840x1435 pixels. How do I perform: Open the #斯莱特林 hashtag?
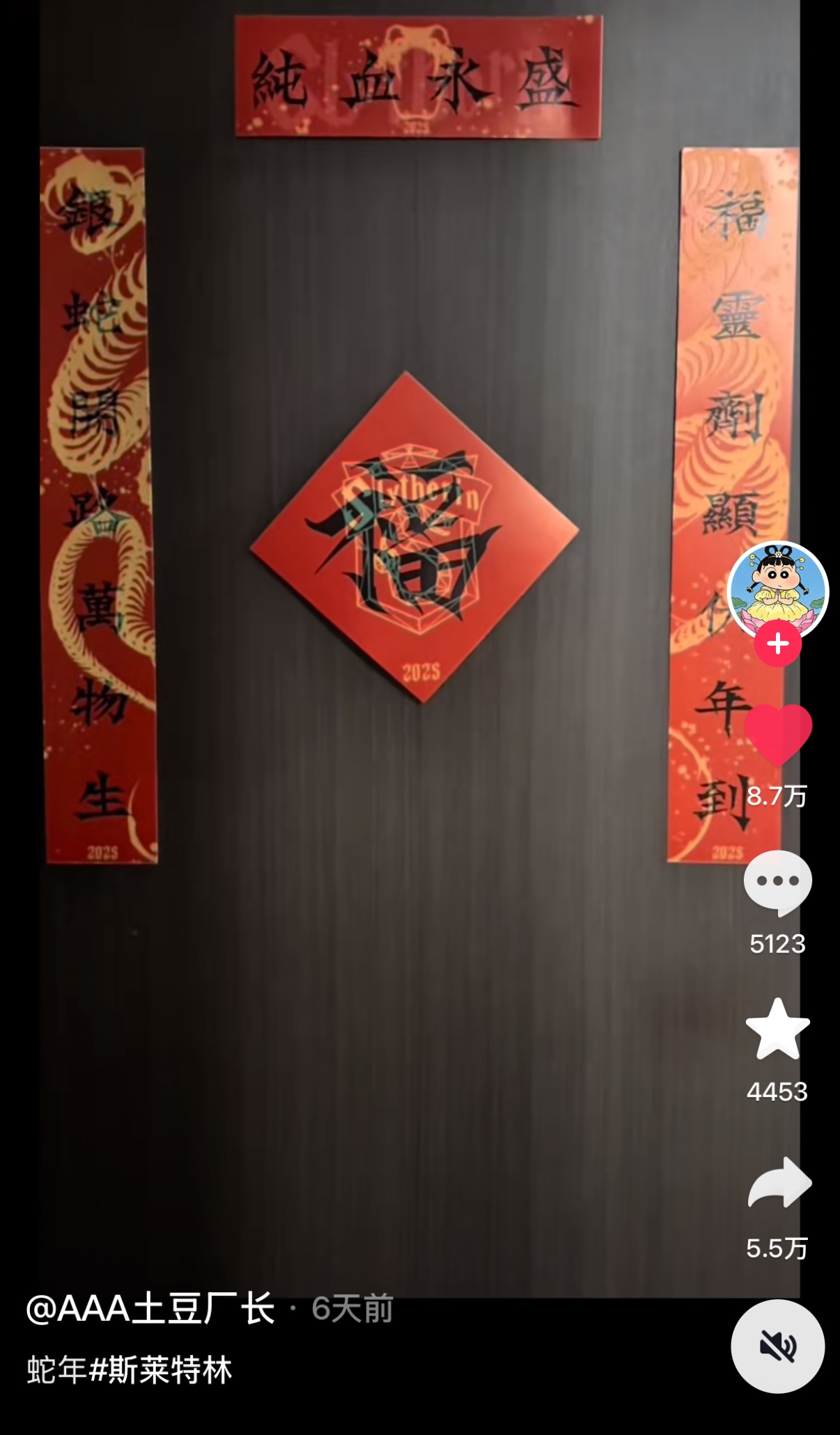[x=161, y=1370]
